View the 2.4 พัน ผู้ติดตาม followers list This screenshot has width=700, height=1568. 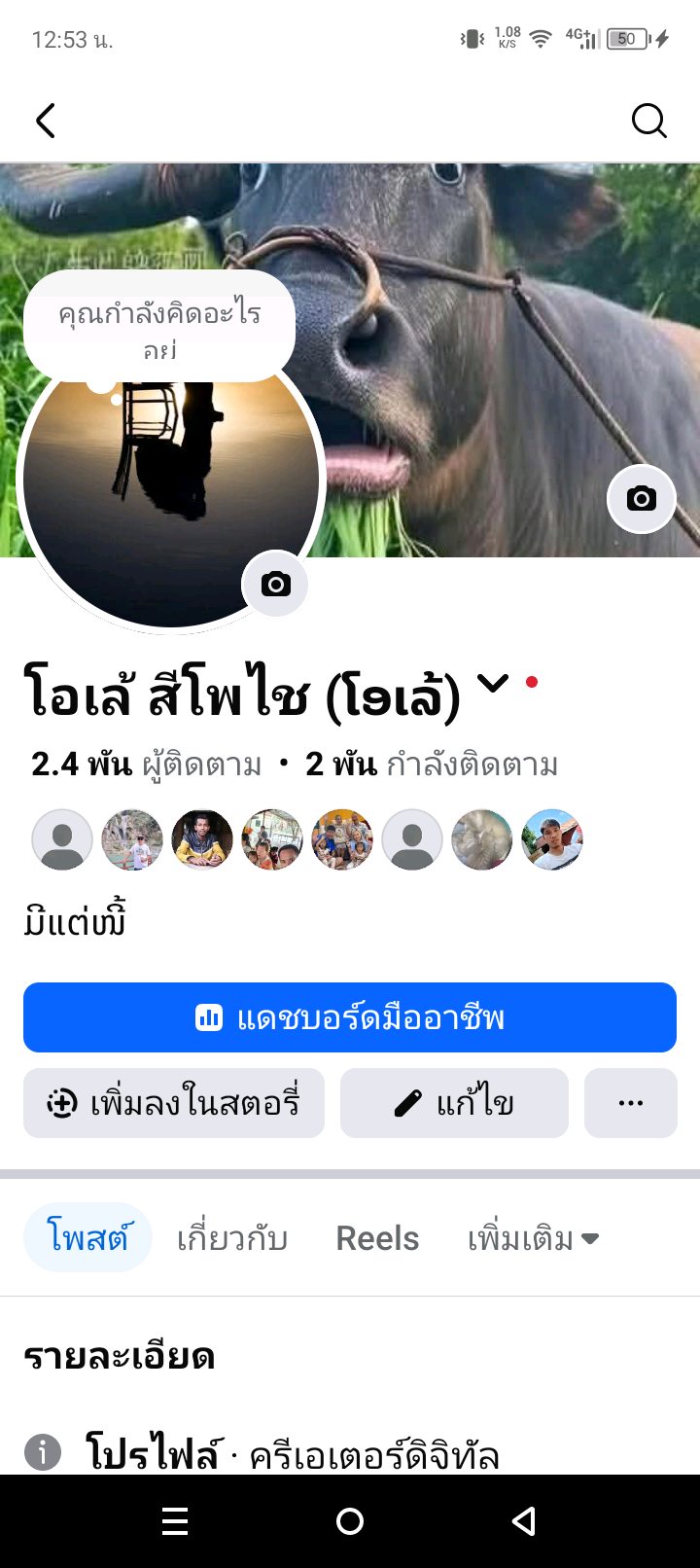(x=147, y=765)
